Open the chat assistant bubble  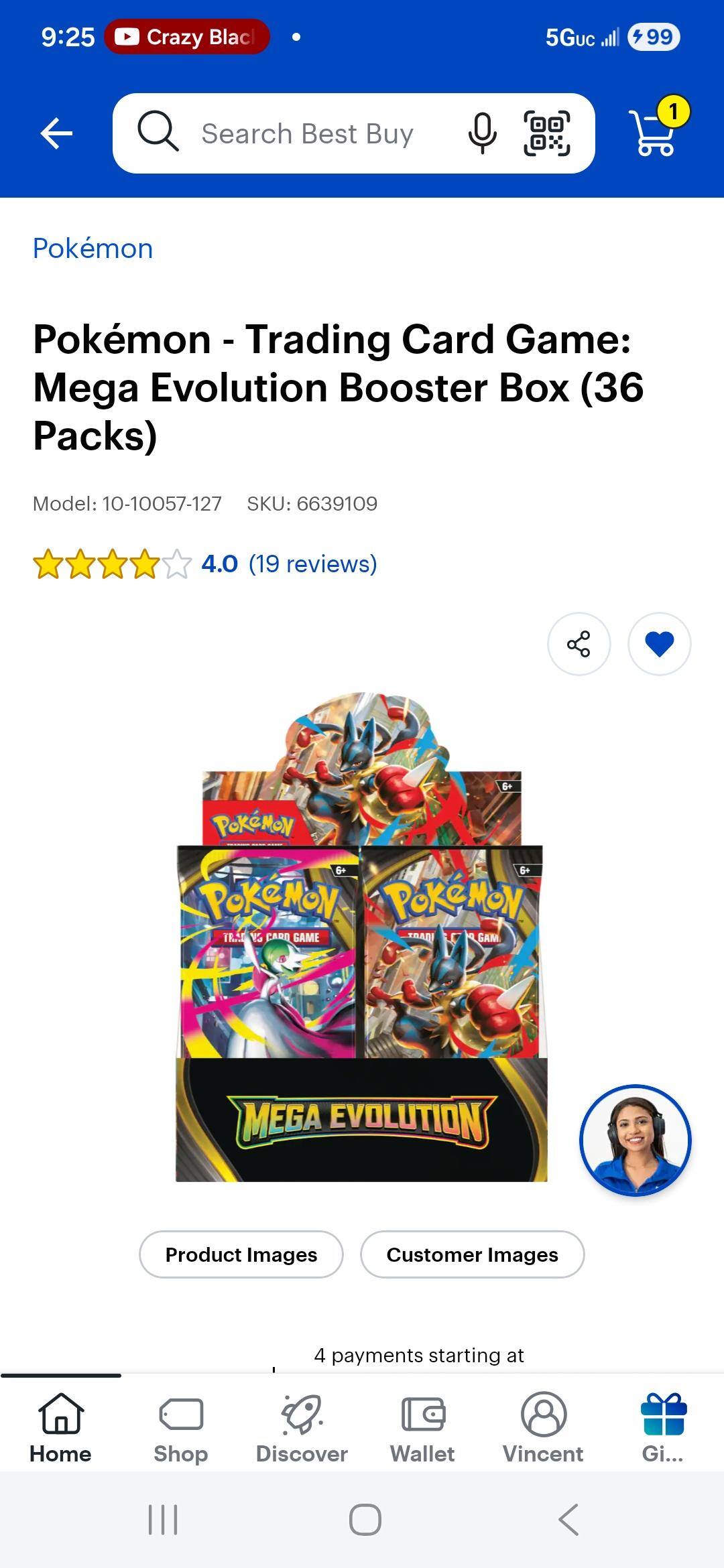pos(635,1140)
